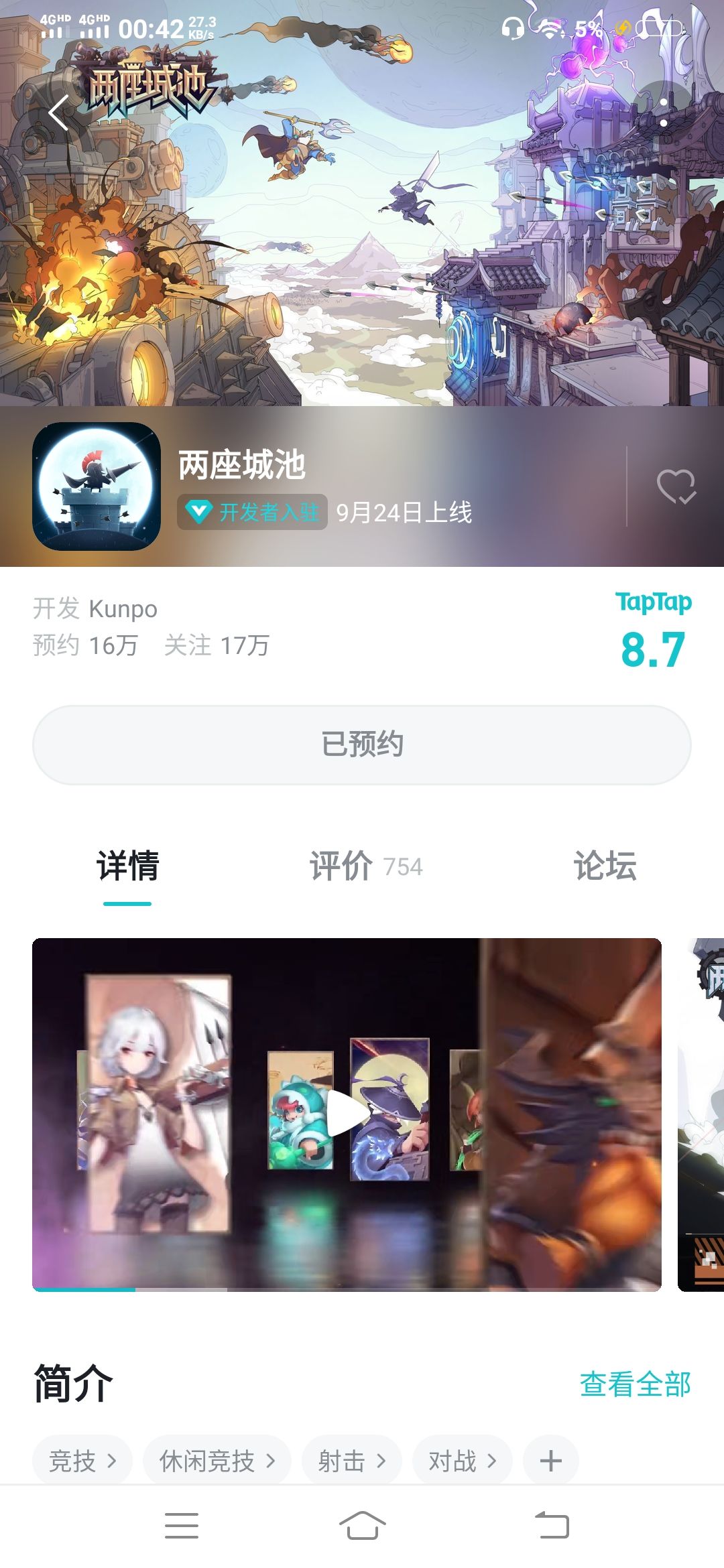Tap the TapTap logo near the rating
Screen dimensions: 724x1568
(654, 602)
